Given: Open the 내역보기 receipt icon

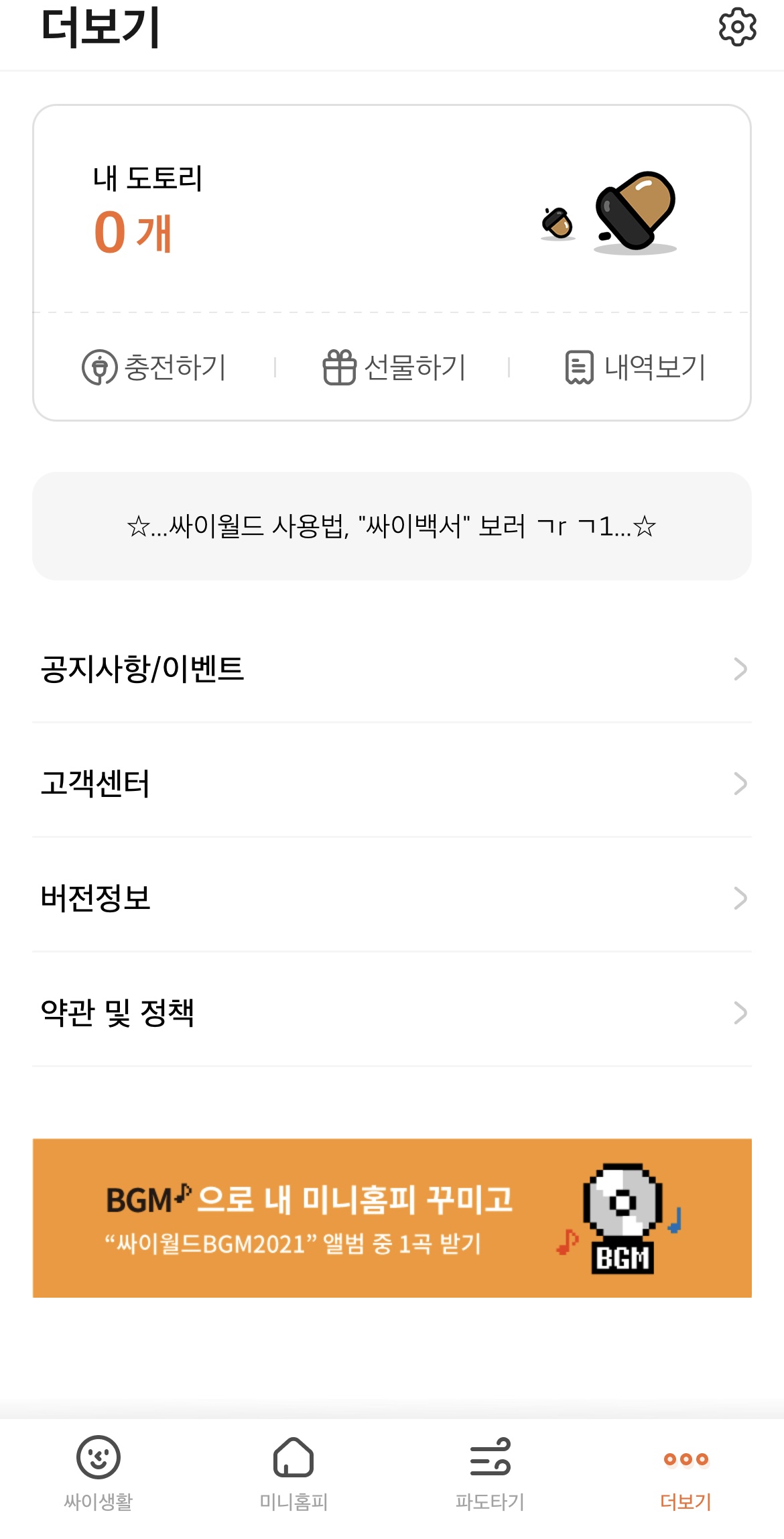Looking at the screenshot, I should [x=578, y=366].
